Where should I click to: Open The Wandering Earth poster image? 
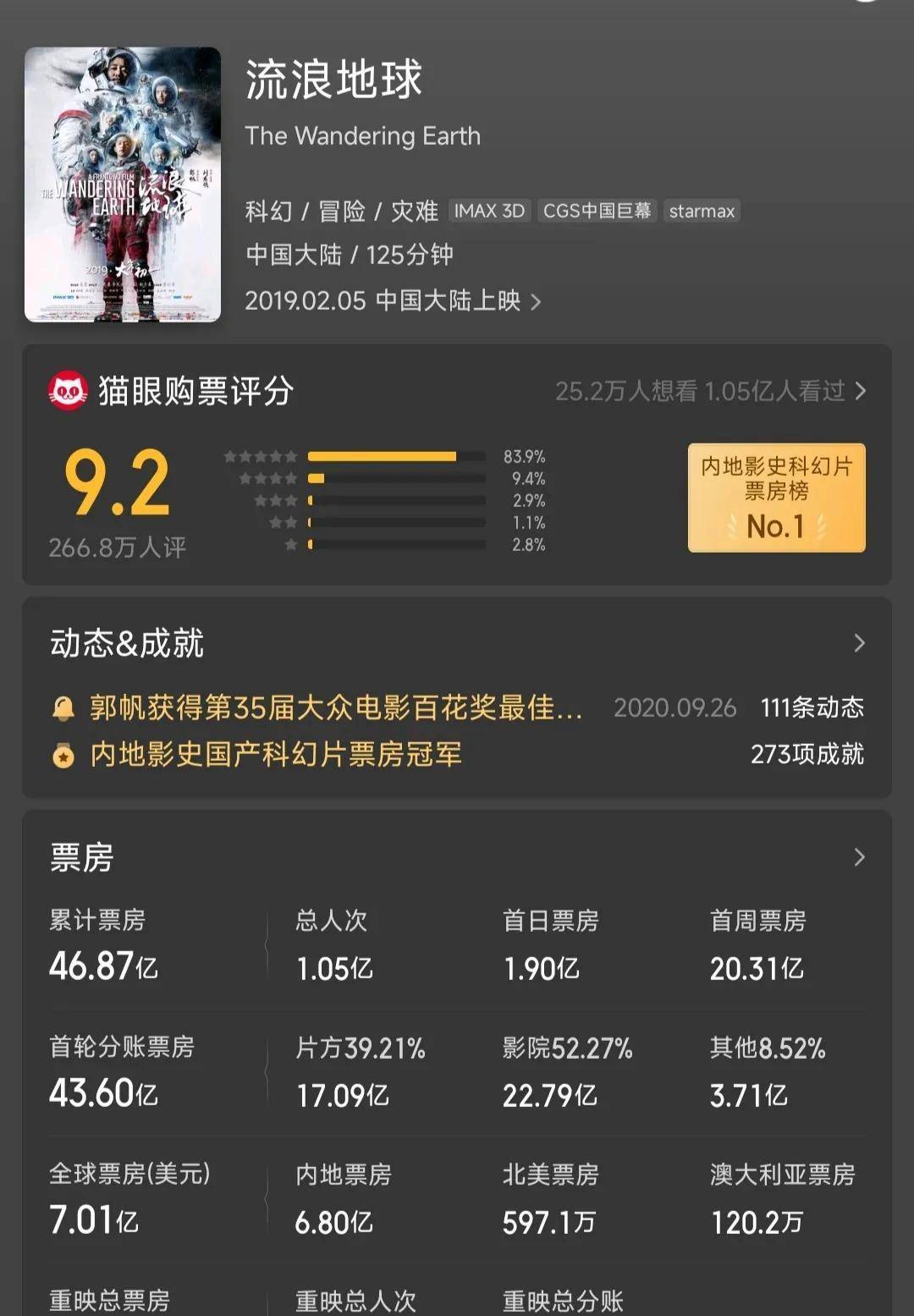click(x=123, y=184)
